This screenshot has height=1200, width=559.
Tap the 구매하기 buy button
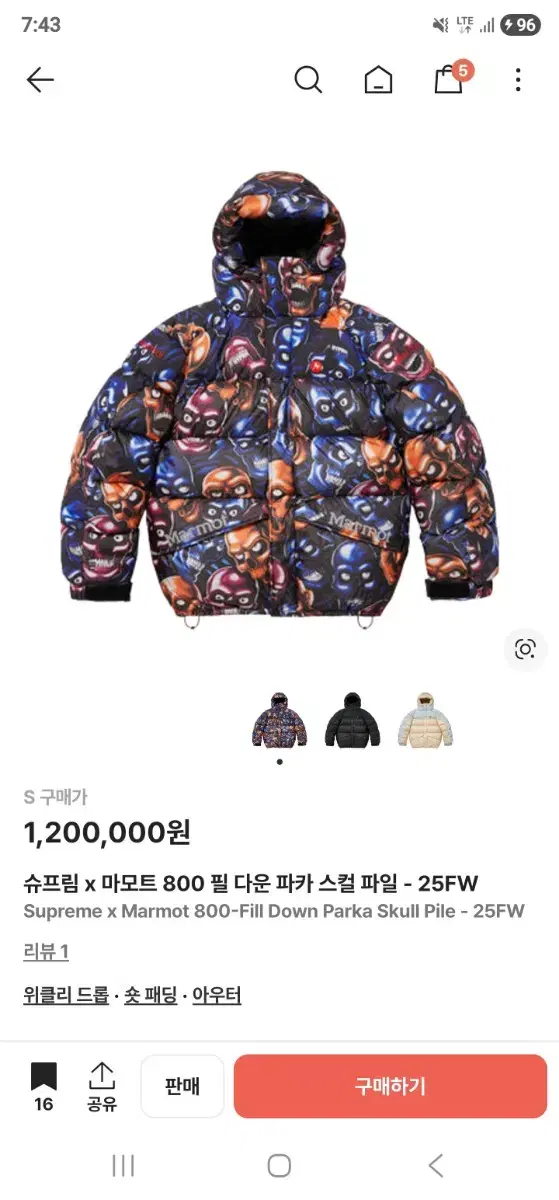[390, 1086]
